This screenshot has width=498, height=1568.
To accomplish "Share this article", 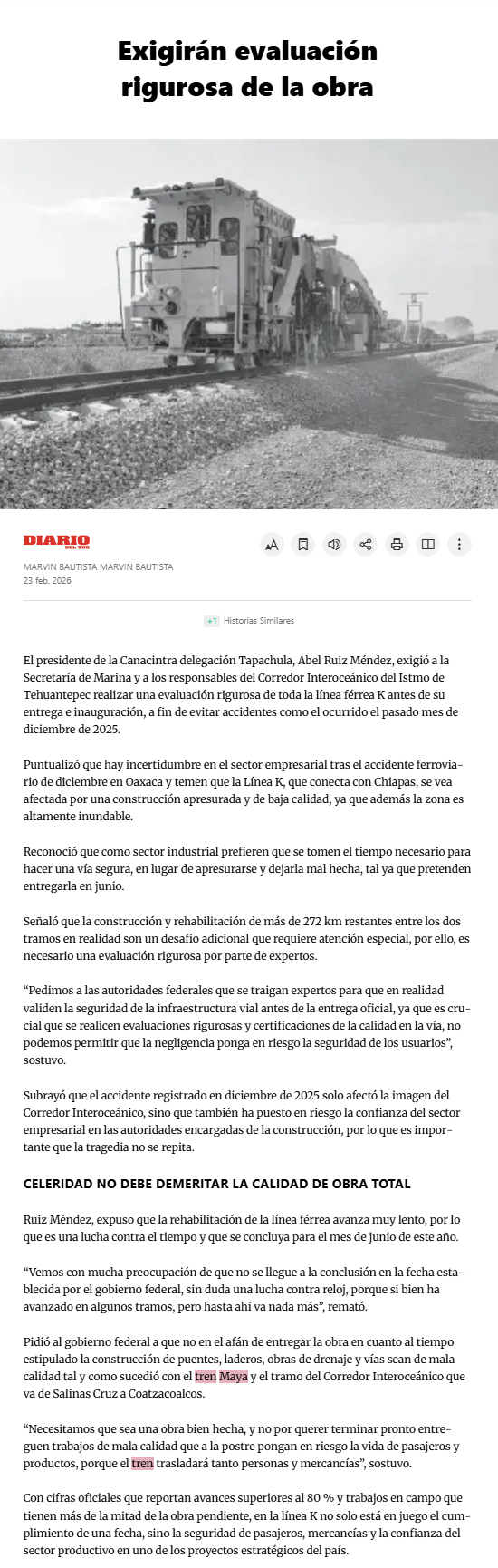I will [x=366, y=545].
